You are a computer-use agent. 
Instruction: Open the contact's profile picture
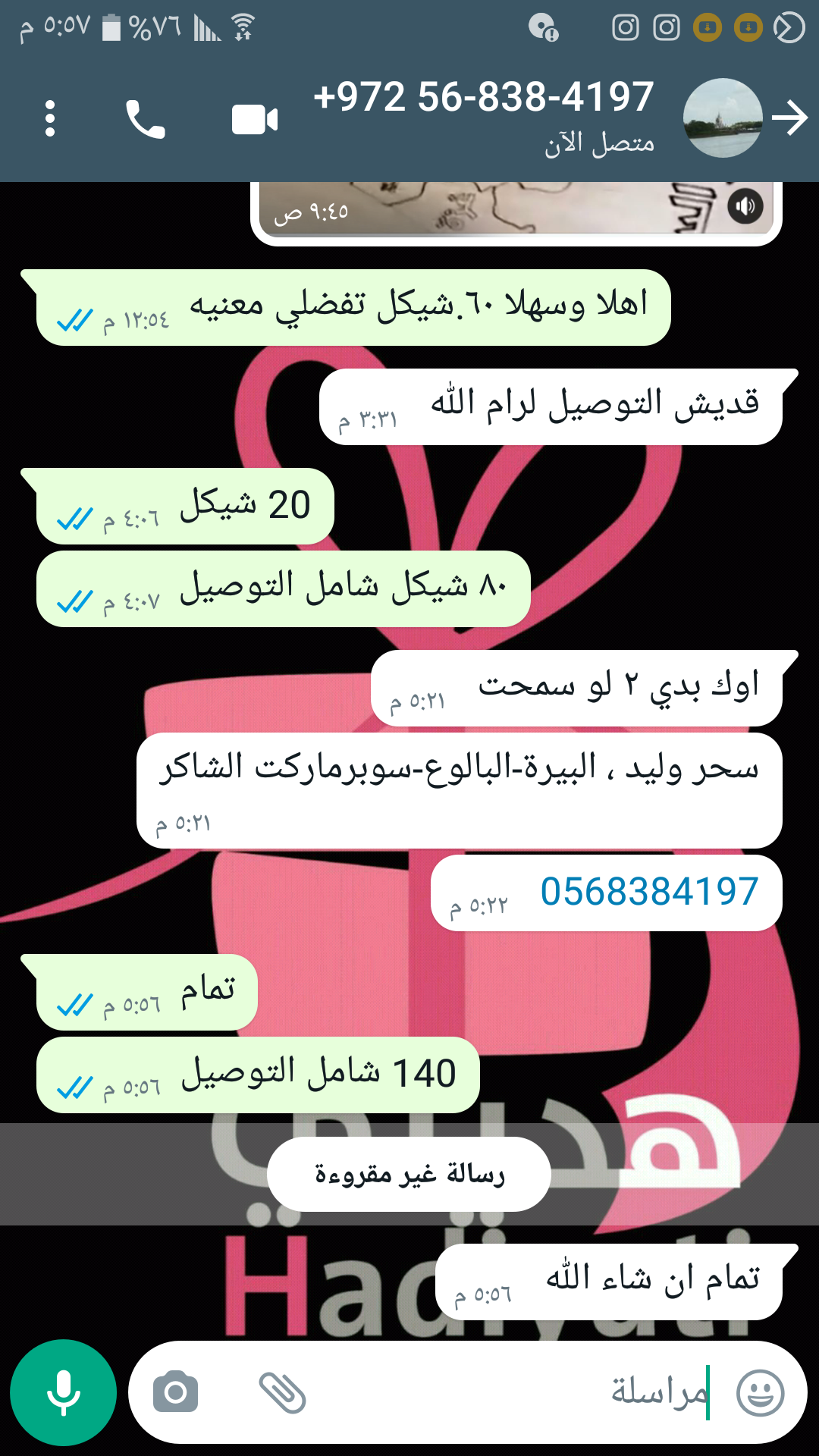pyautogui.click(x=722, y=118)
